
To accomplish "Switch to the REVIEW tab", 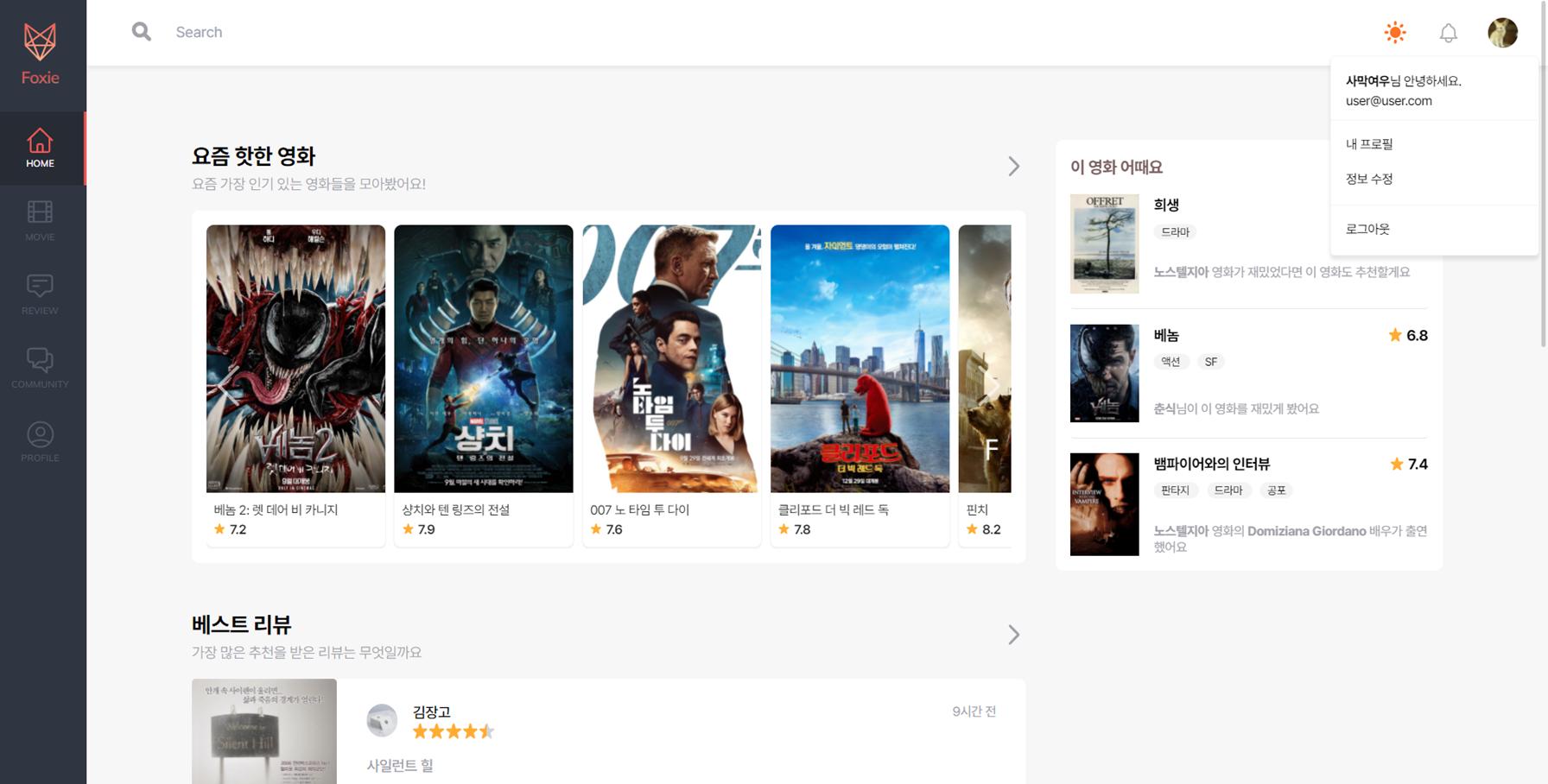I will coord(40,294).
